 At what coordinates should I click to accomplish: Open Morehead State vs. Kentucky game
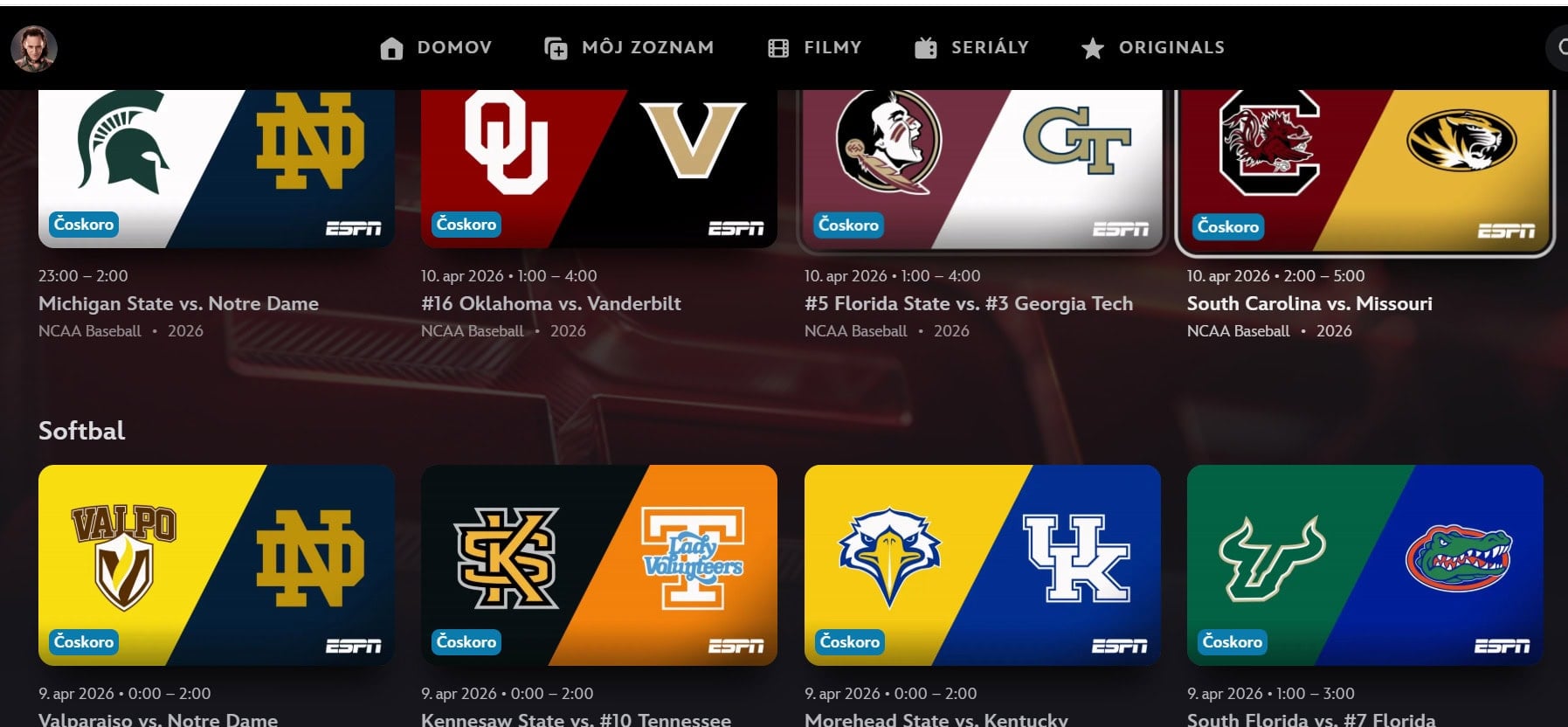click(x=982, y=564)
